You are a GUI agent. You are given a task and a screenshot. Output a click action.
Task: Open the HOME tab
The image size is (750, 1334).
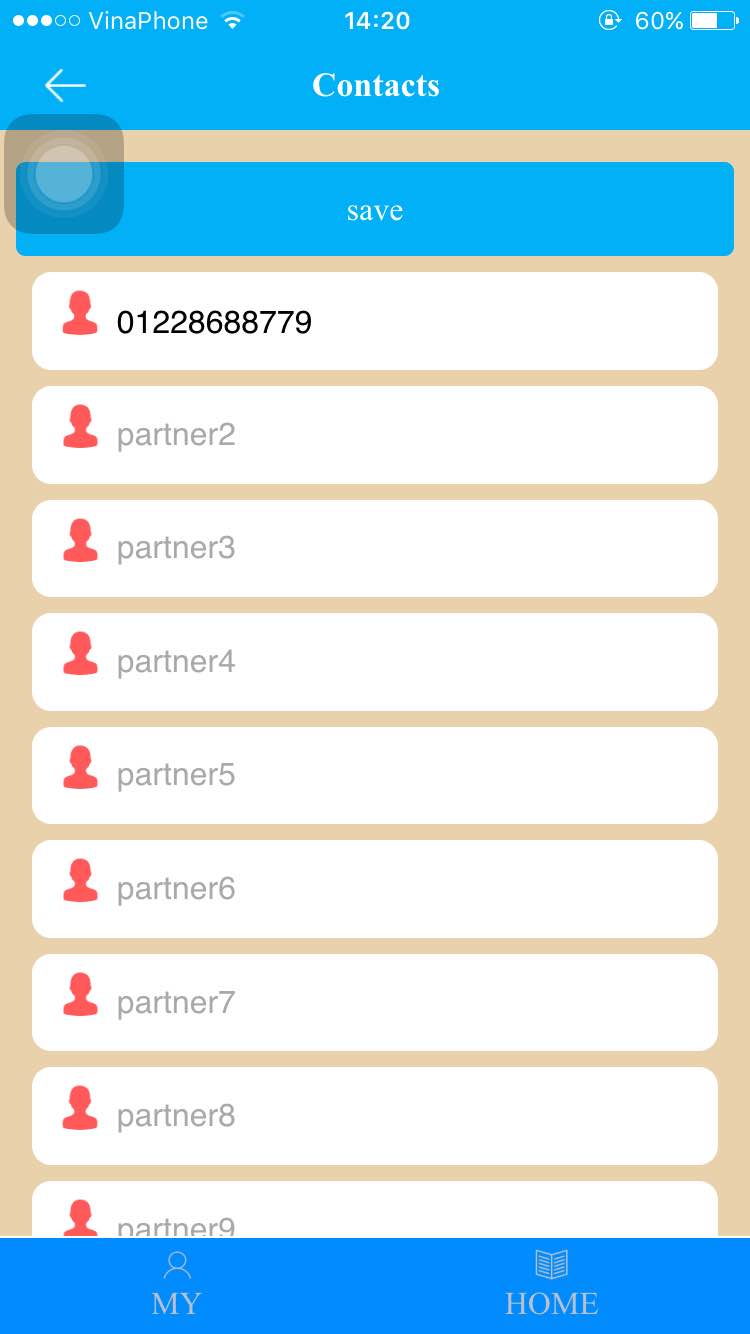[551, 1285]
